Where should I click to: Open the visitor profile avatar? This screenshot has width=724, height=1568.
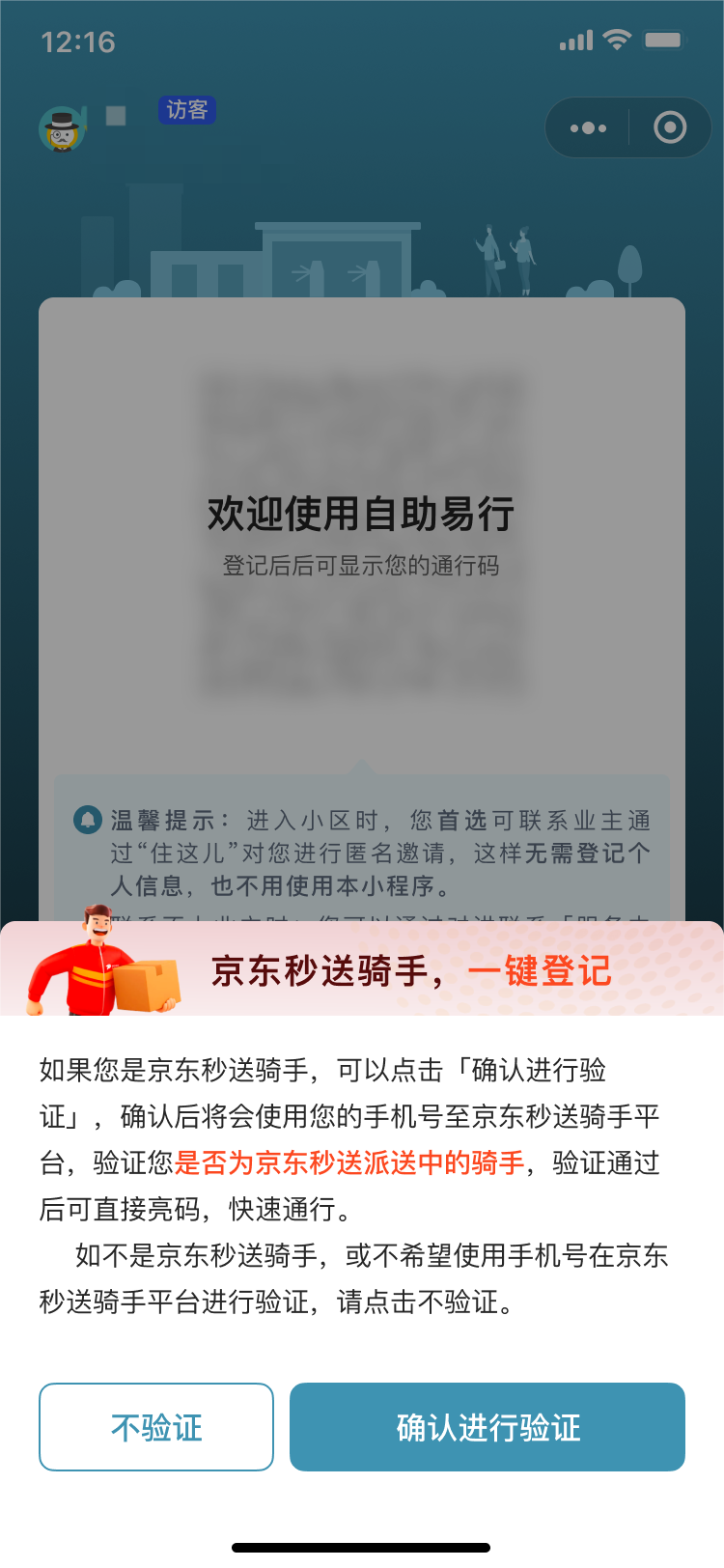[62, 129]
